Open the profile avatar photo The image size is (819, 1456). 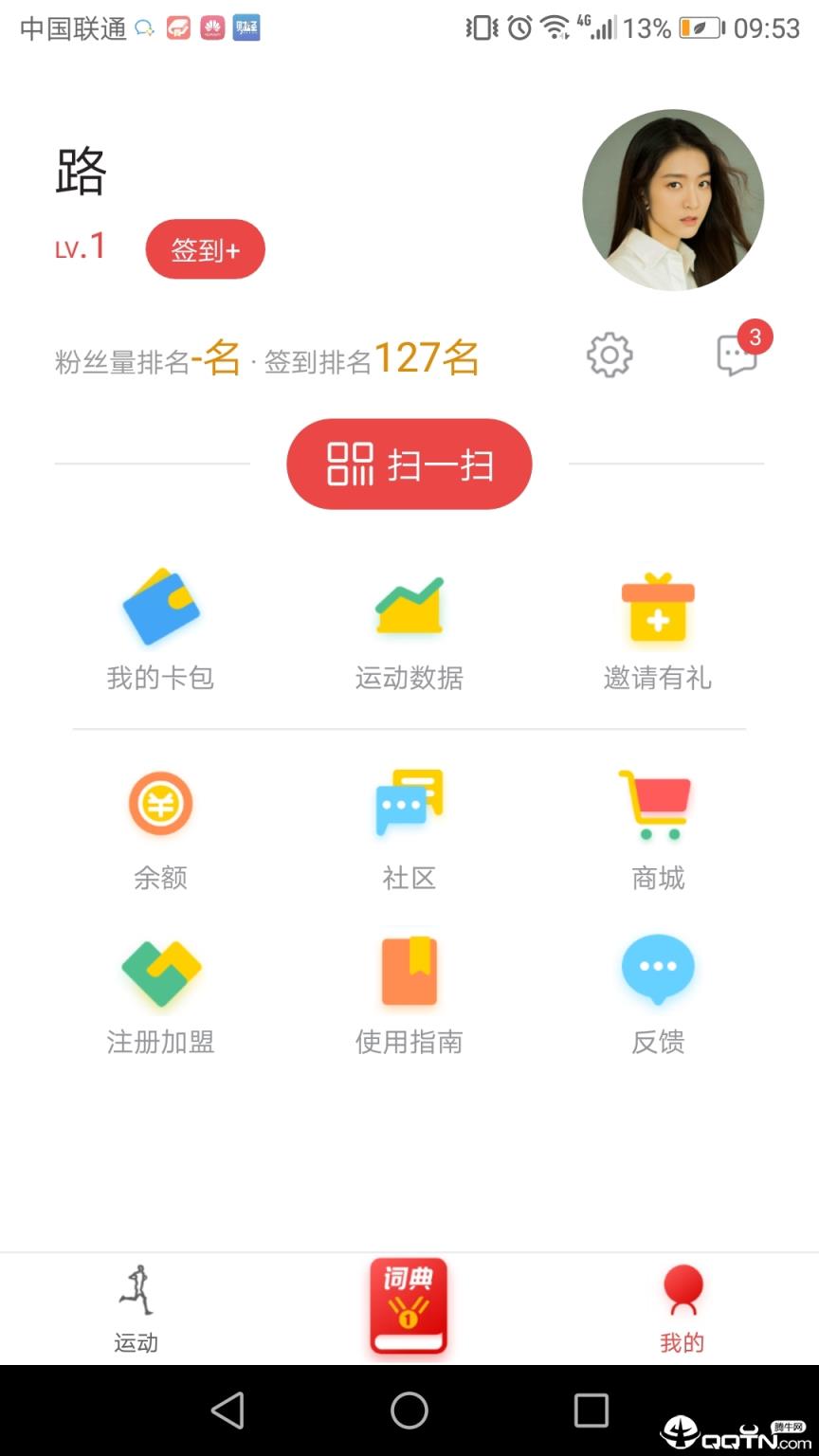(x=673, y=200)
